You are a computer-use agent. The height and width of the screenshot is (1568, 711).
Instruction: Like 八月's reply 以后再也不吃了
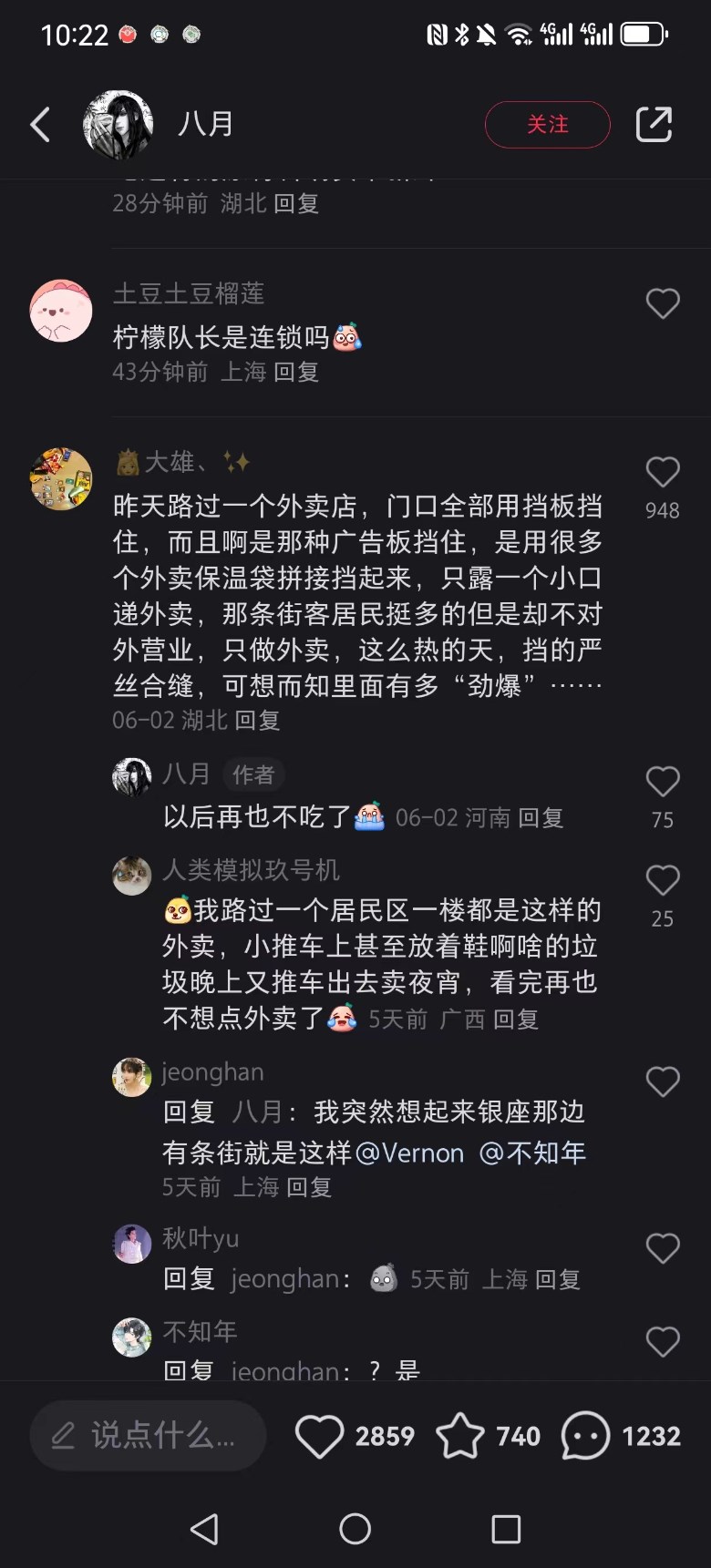[x=663, y=782]
